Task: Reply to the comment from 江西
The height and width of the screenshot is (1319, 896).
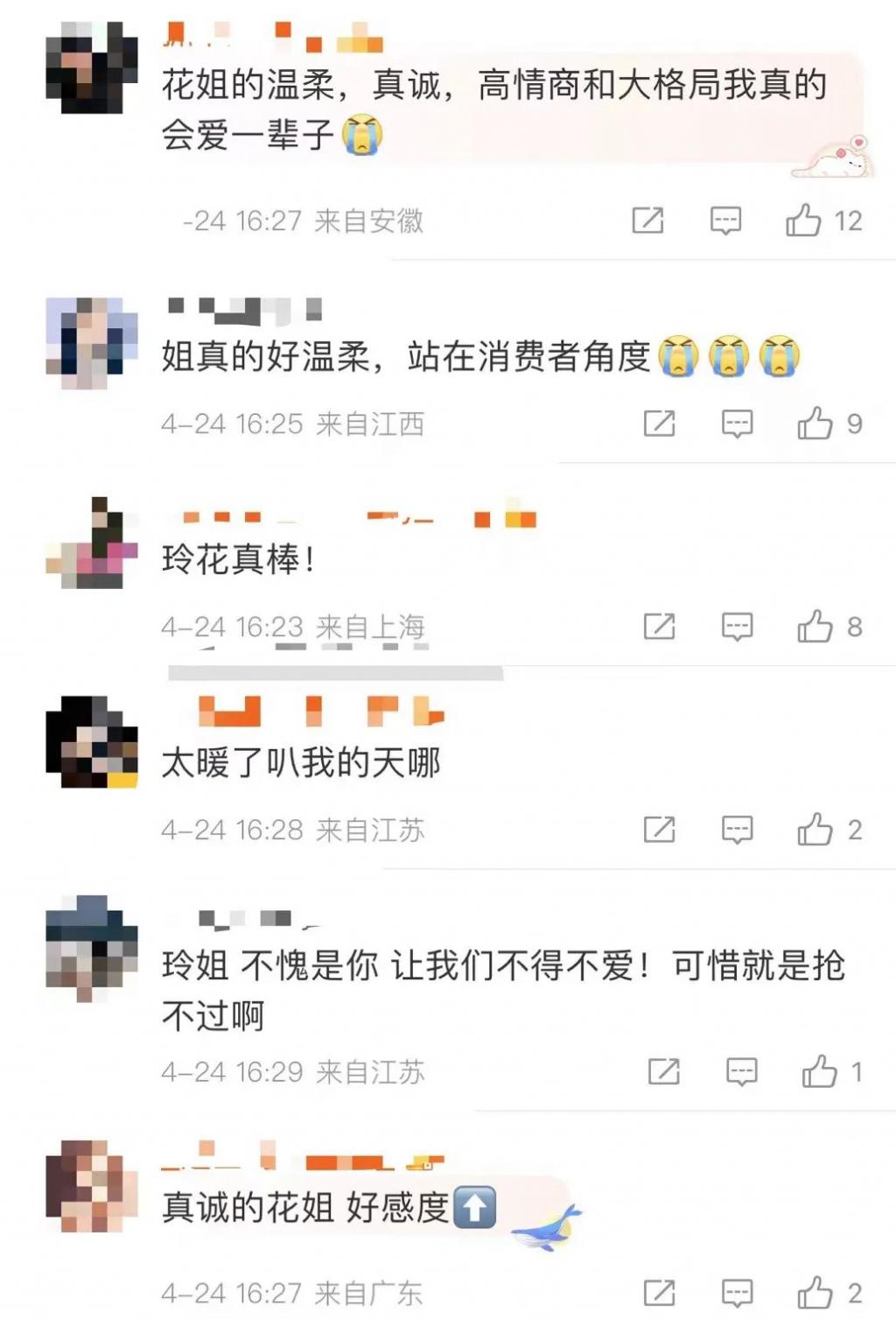Action: [737, 424]
